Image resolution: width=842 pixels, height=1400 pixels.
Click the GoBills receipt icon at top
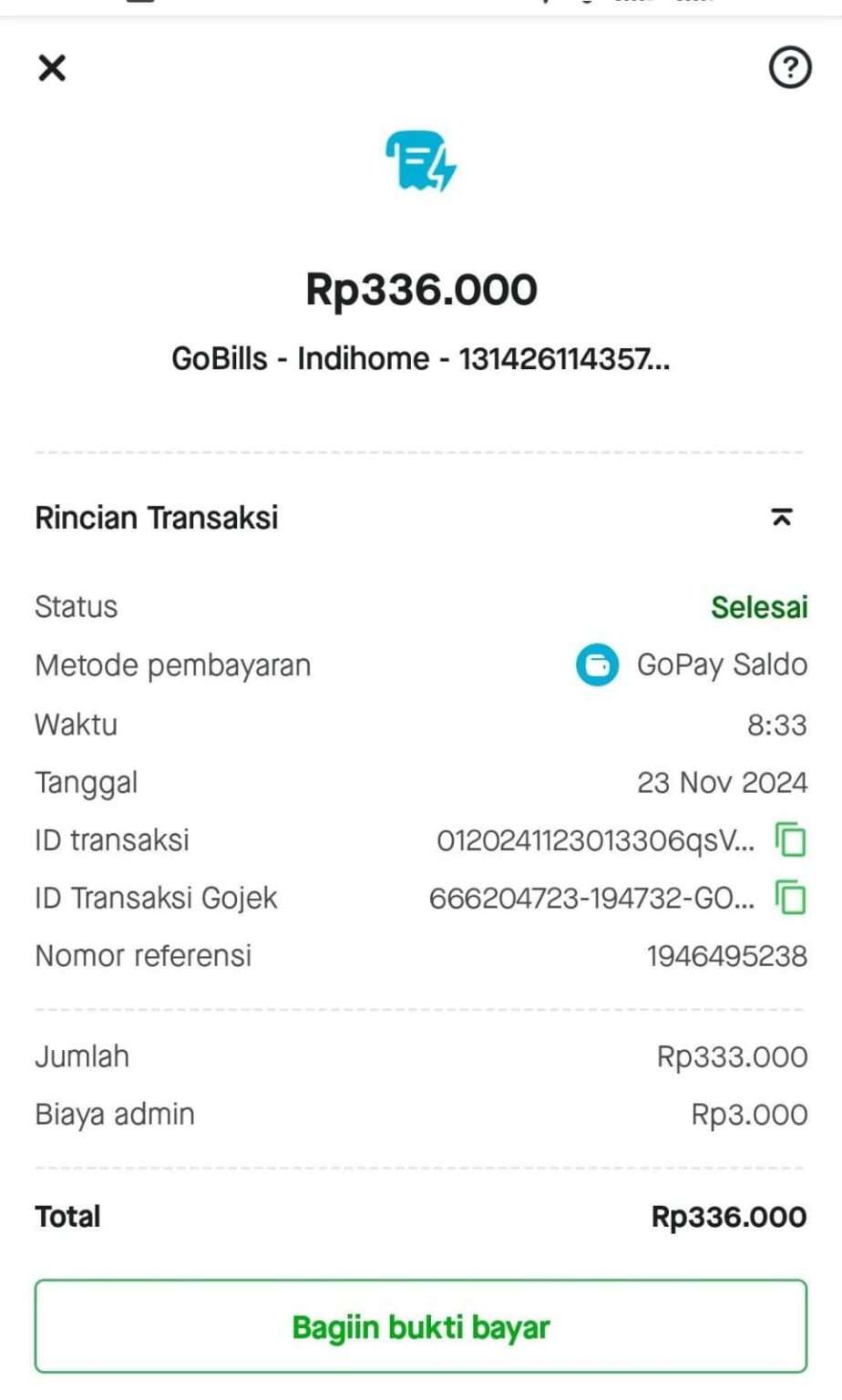click(x=421, y=162)
